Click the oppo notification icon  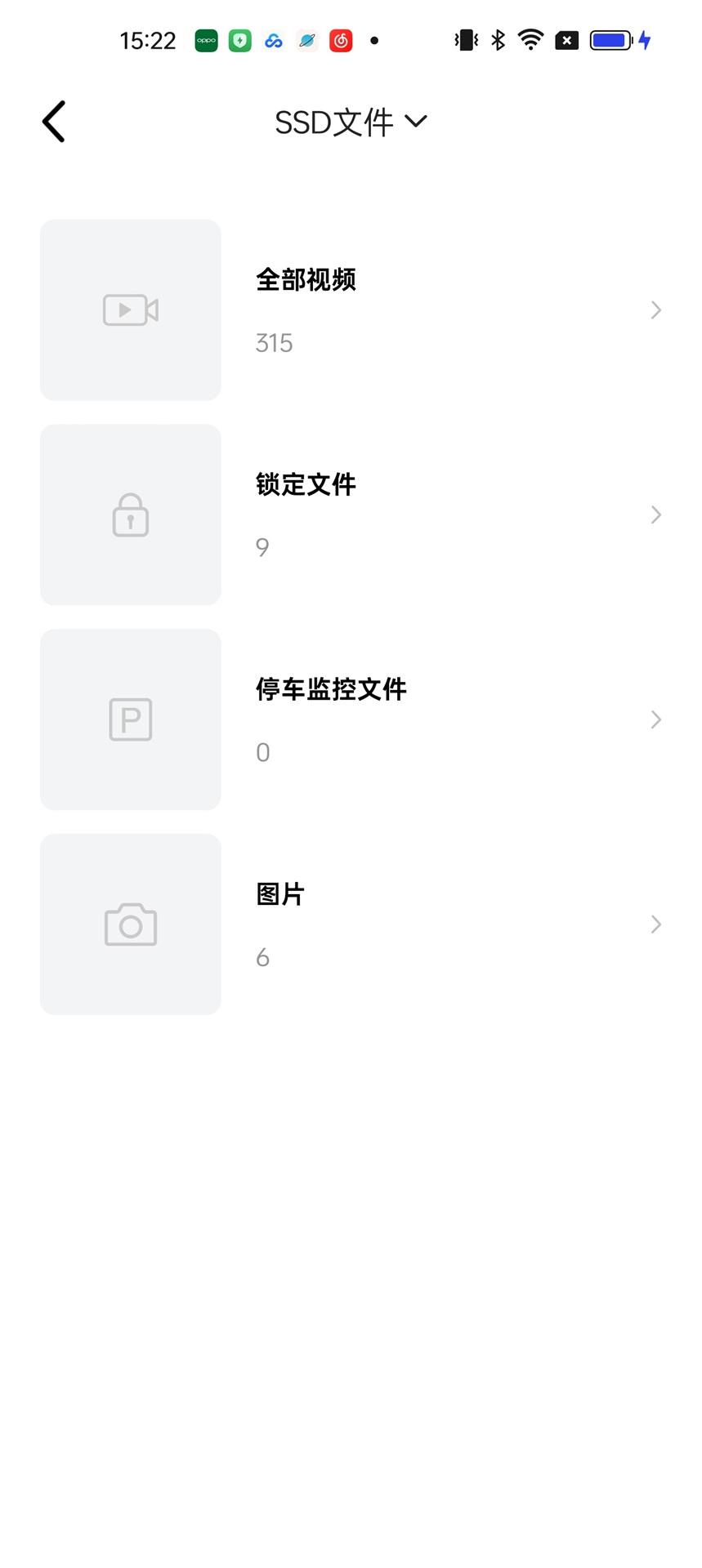pyautogui.click(x=206, y=40)
